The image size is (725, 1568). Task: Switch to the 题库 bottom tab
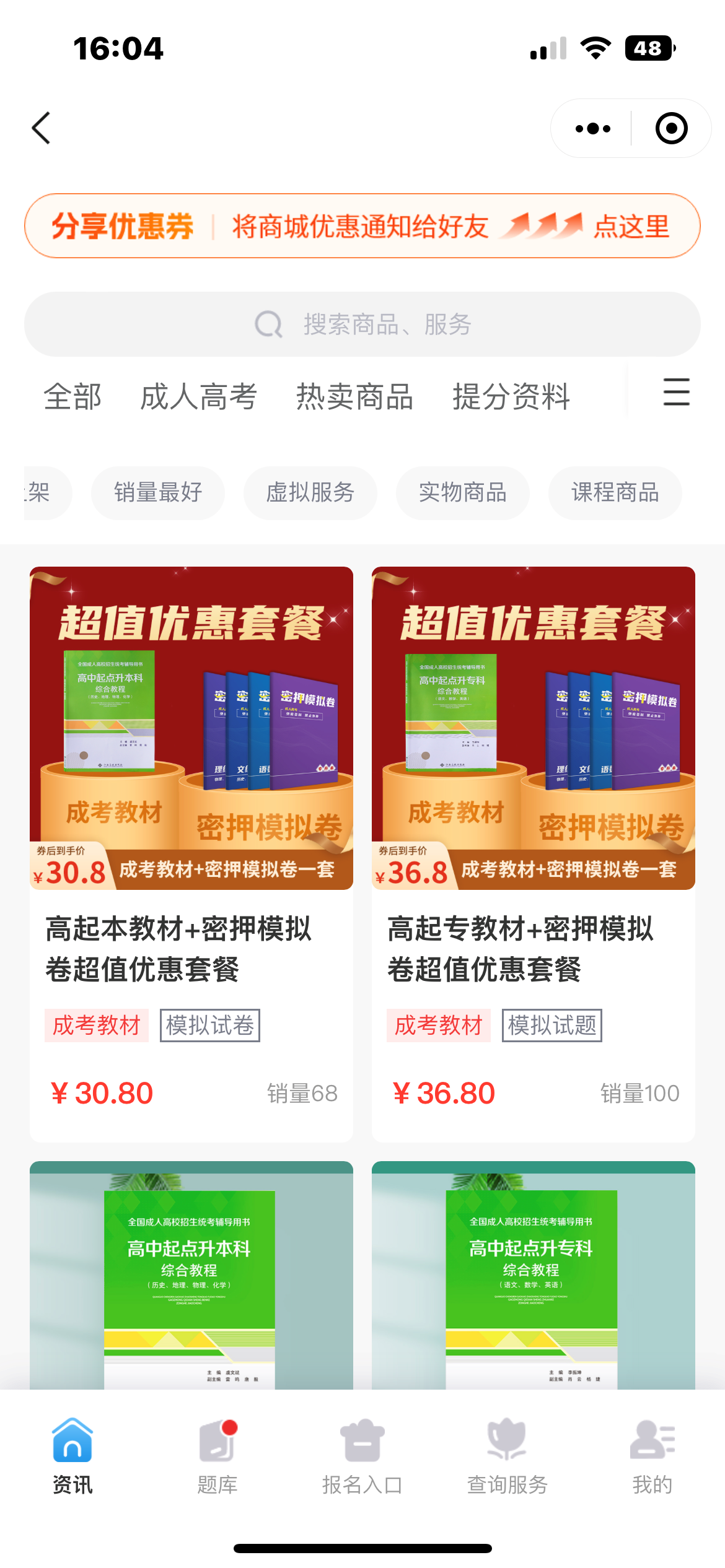click(217, 1455)
